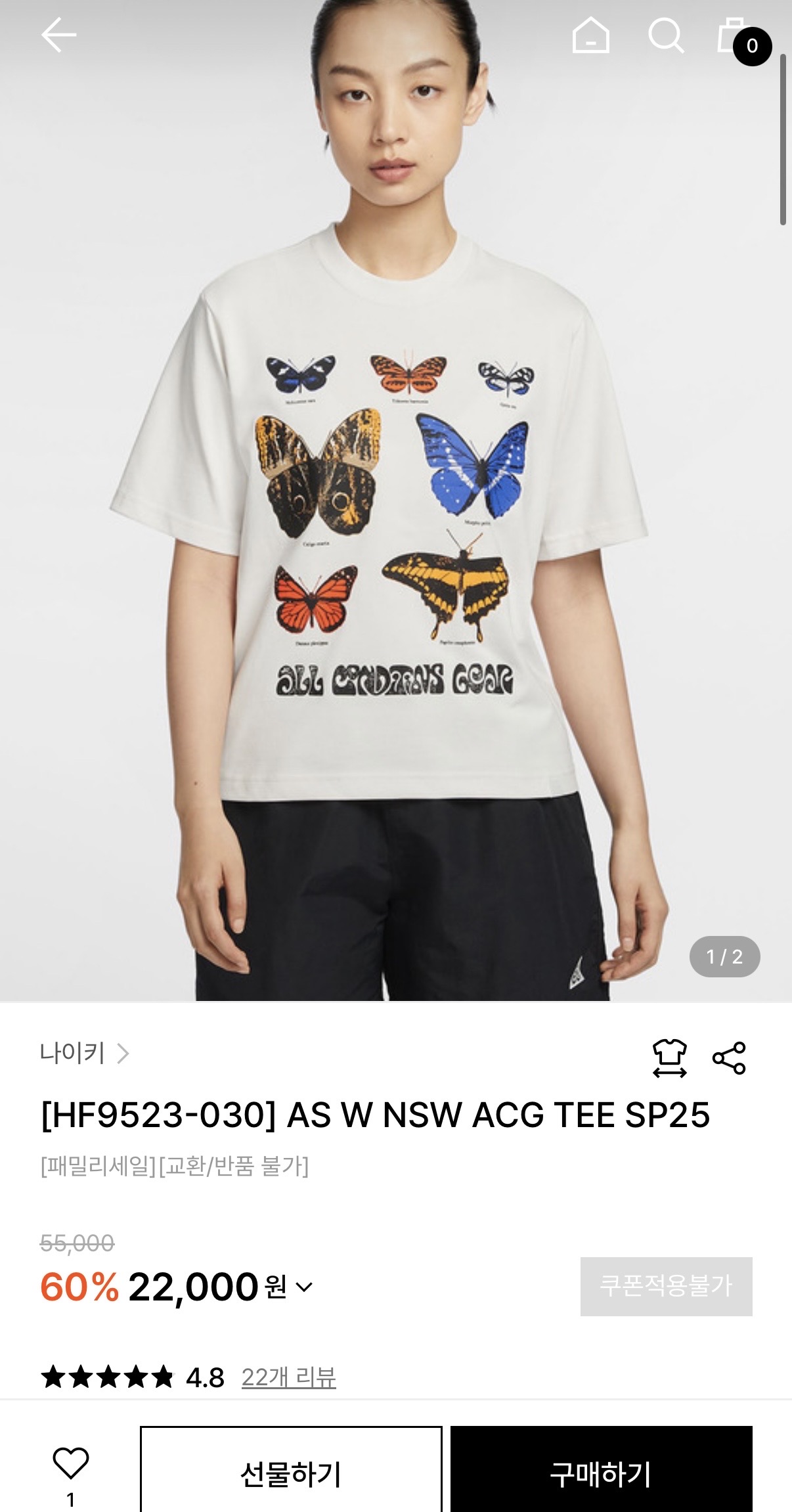
Task: Share this product
Action: tap(729, 1057)
